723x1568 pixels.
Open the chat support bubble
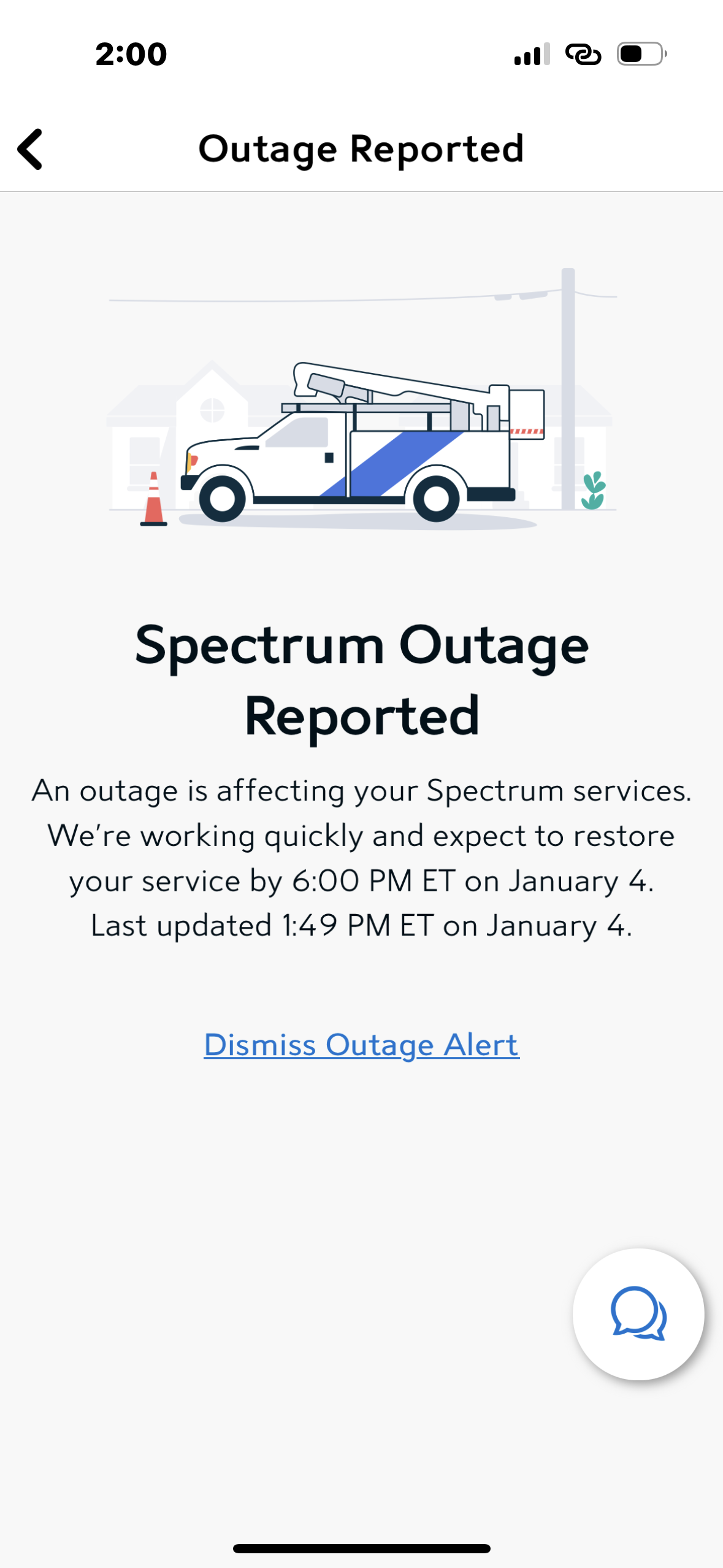click(638, 1314)
